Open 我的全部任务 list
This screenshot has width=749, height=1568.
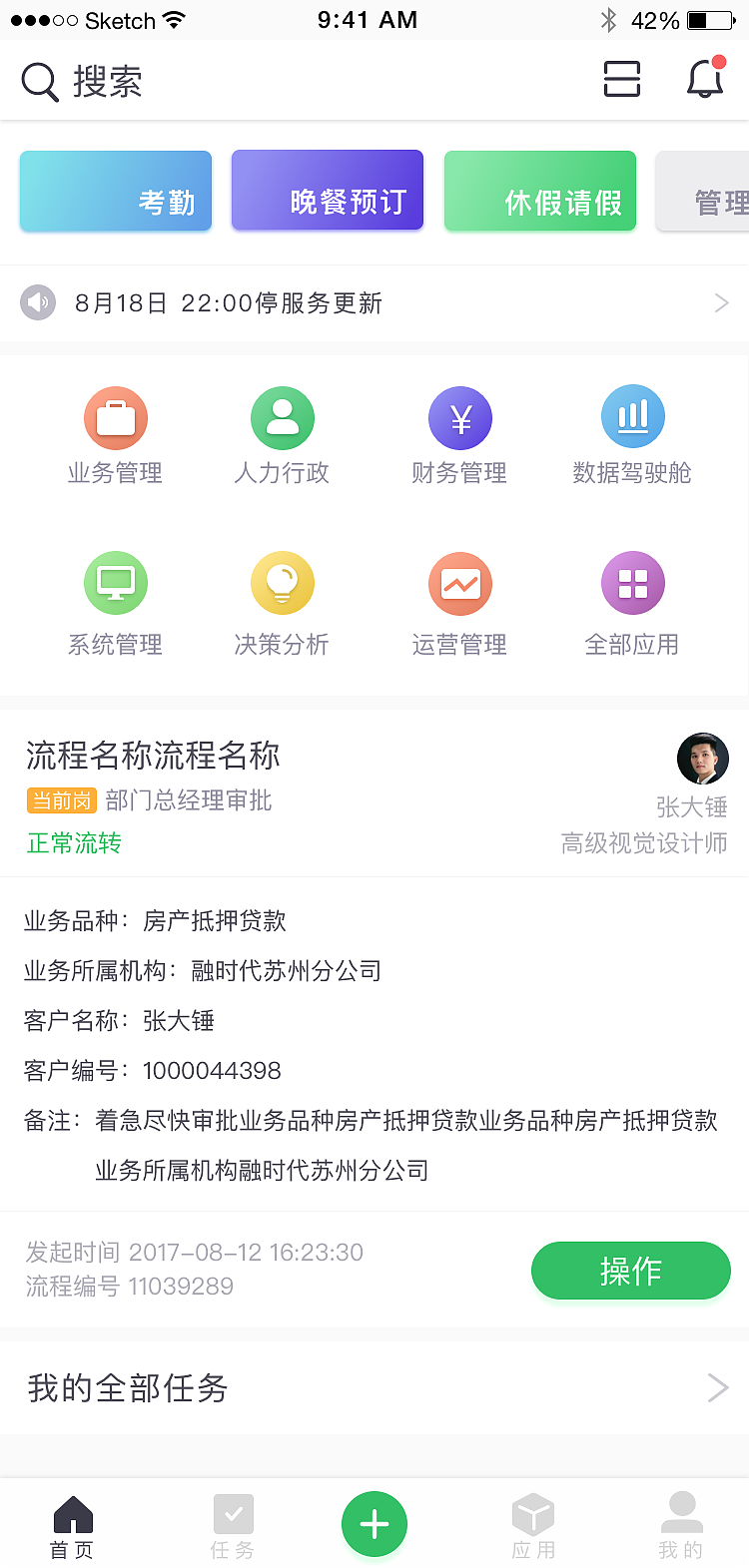pos(374,1387)
